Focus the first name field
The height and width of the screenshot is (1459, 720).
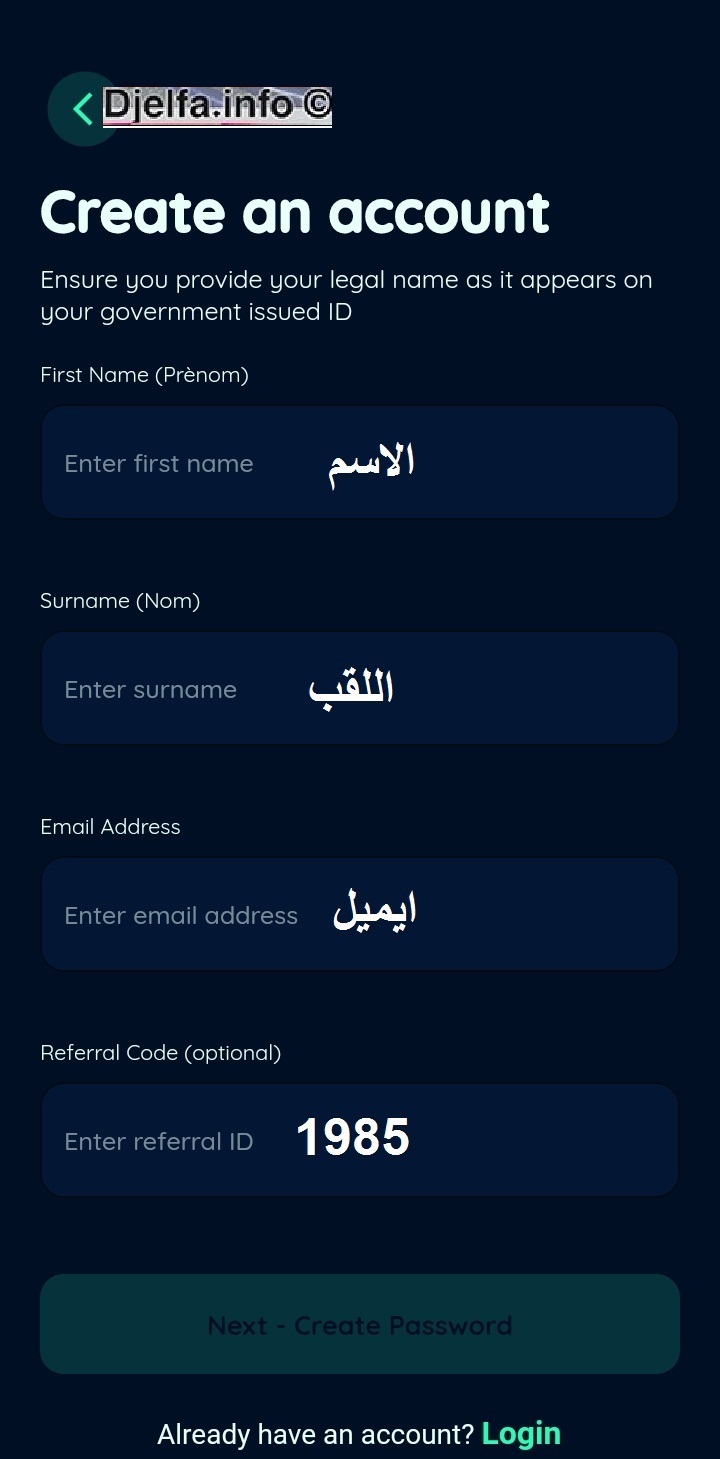click(x=360, y=462)
